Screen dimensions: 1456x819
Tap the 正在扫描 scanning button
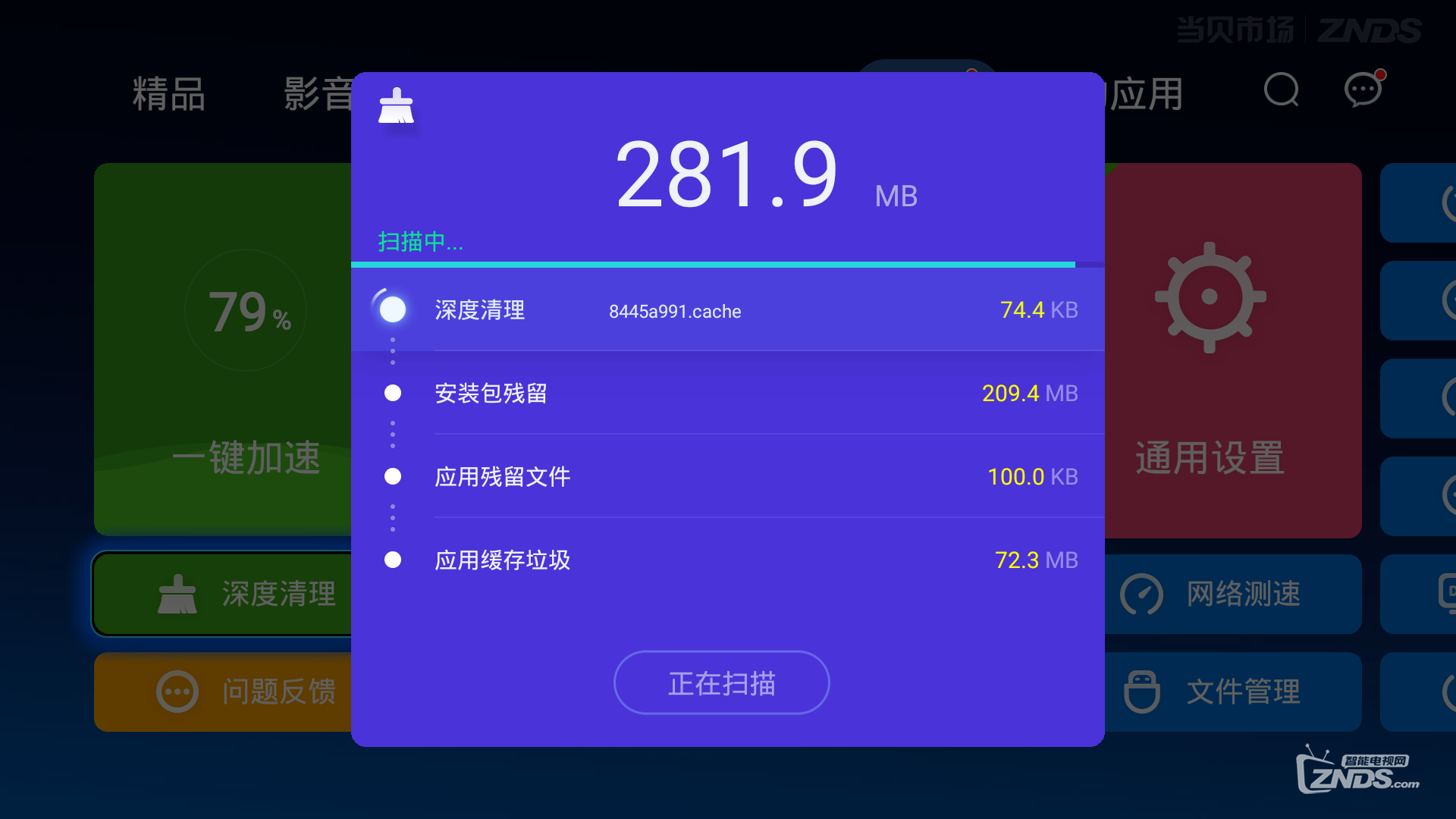(721, 682)
